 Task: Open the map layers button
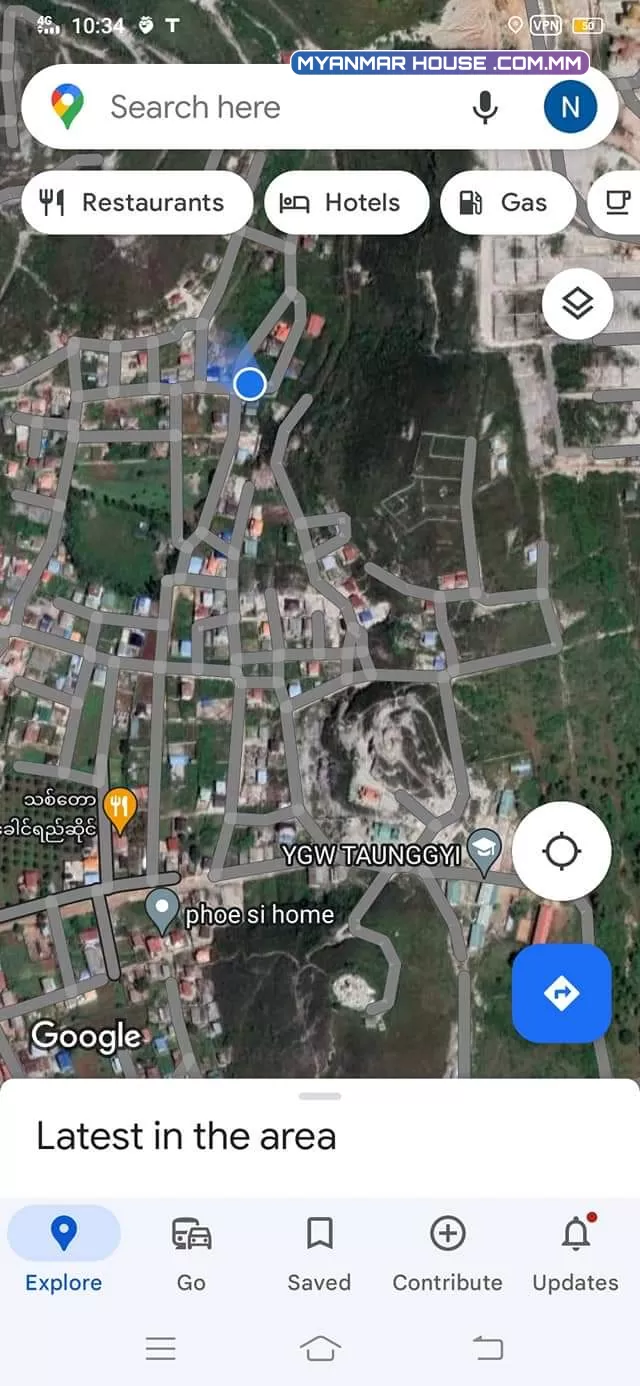click(577, 304)
